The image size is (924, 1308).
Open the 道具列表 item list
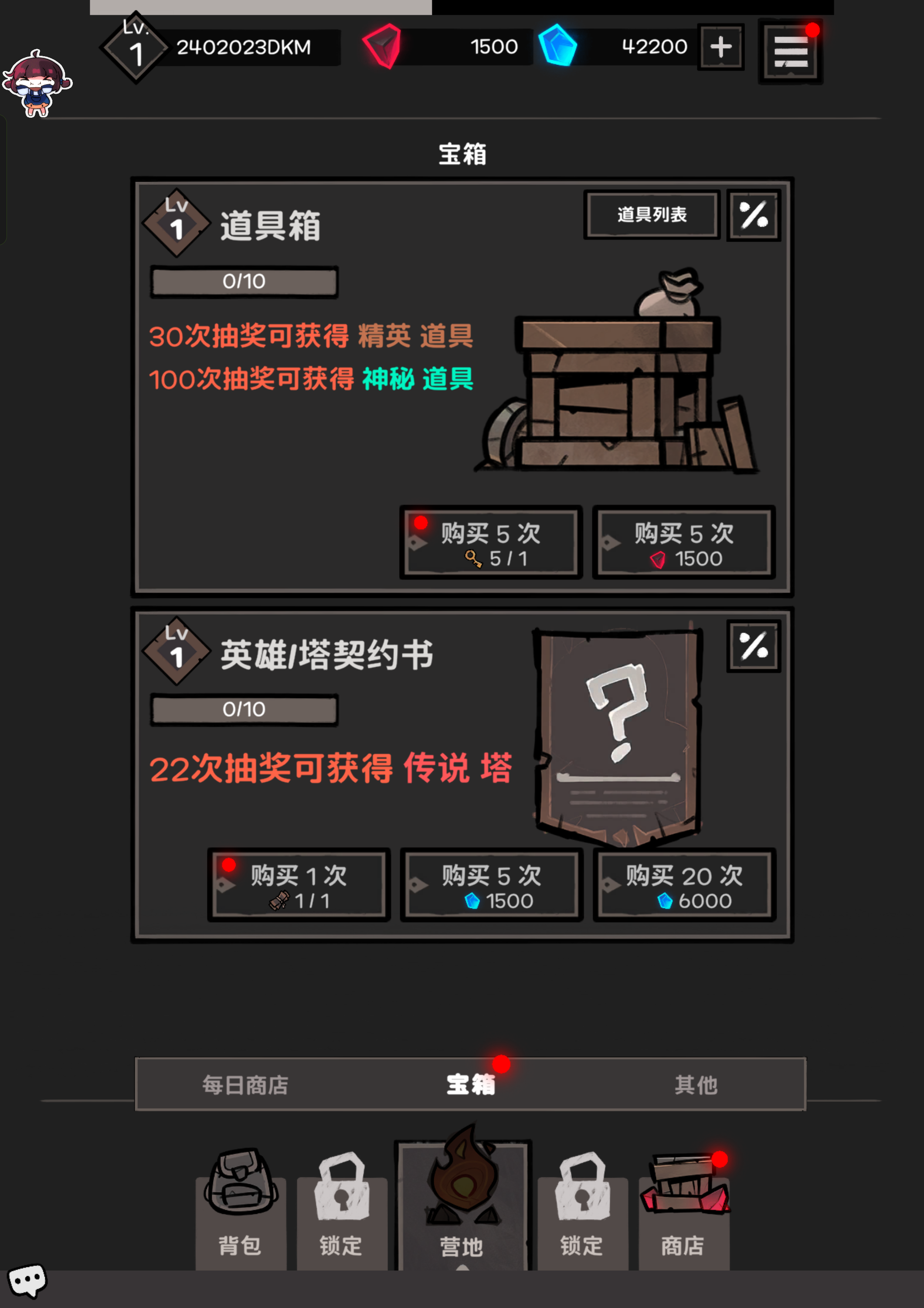(652, 215)
